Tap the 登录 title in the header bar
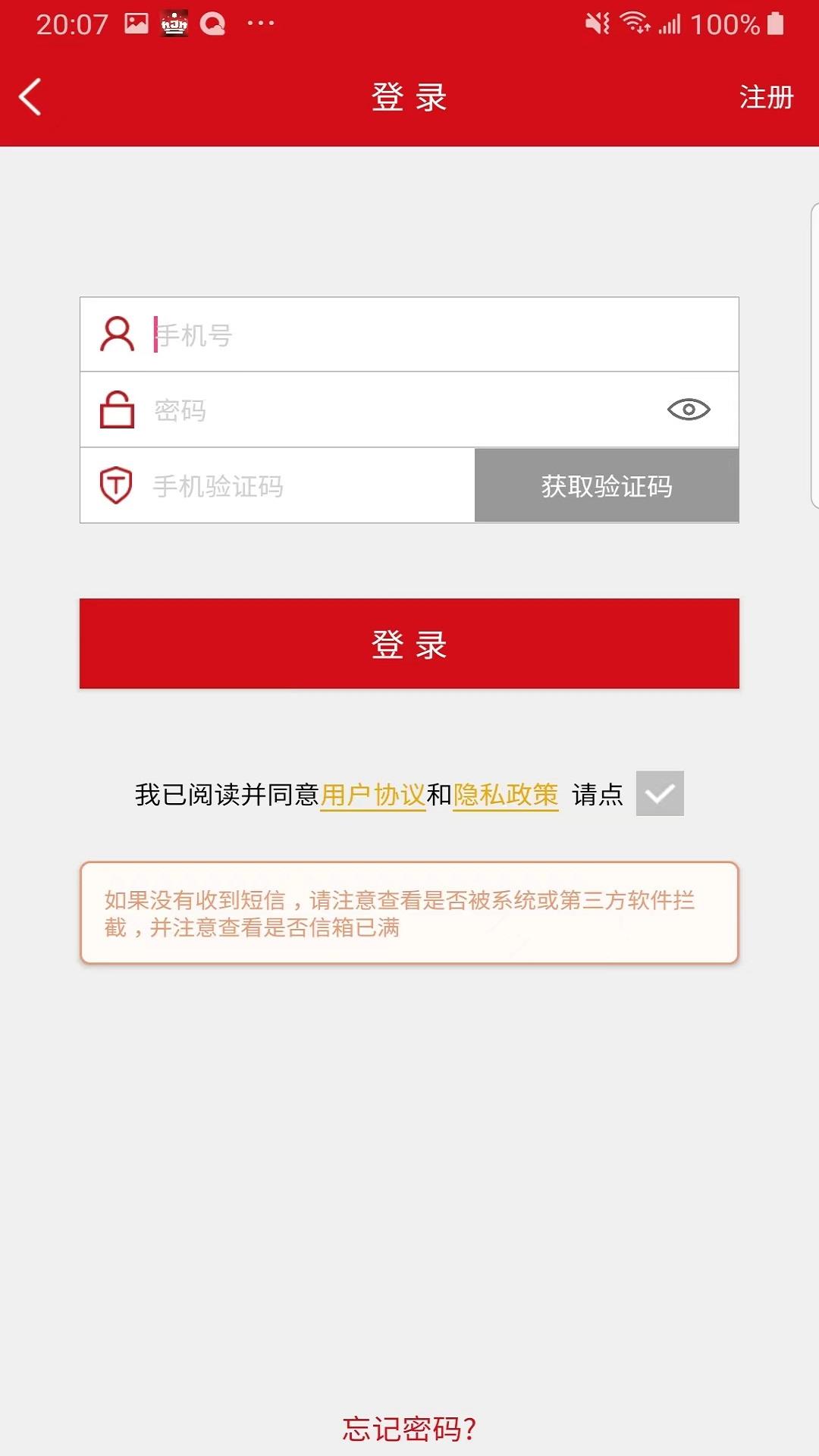This screenshot has width=819, height=1456. pyautogui.click(x=409, y=96)
